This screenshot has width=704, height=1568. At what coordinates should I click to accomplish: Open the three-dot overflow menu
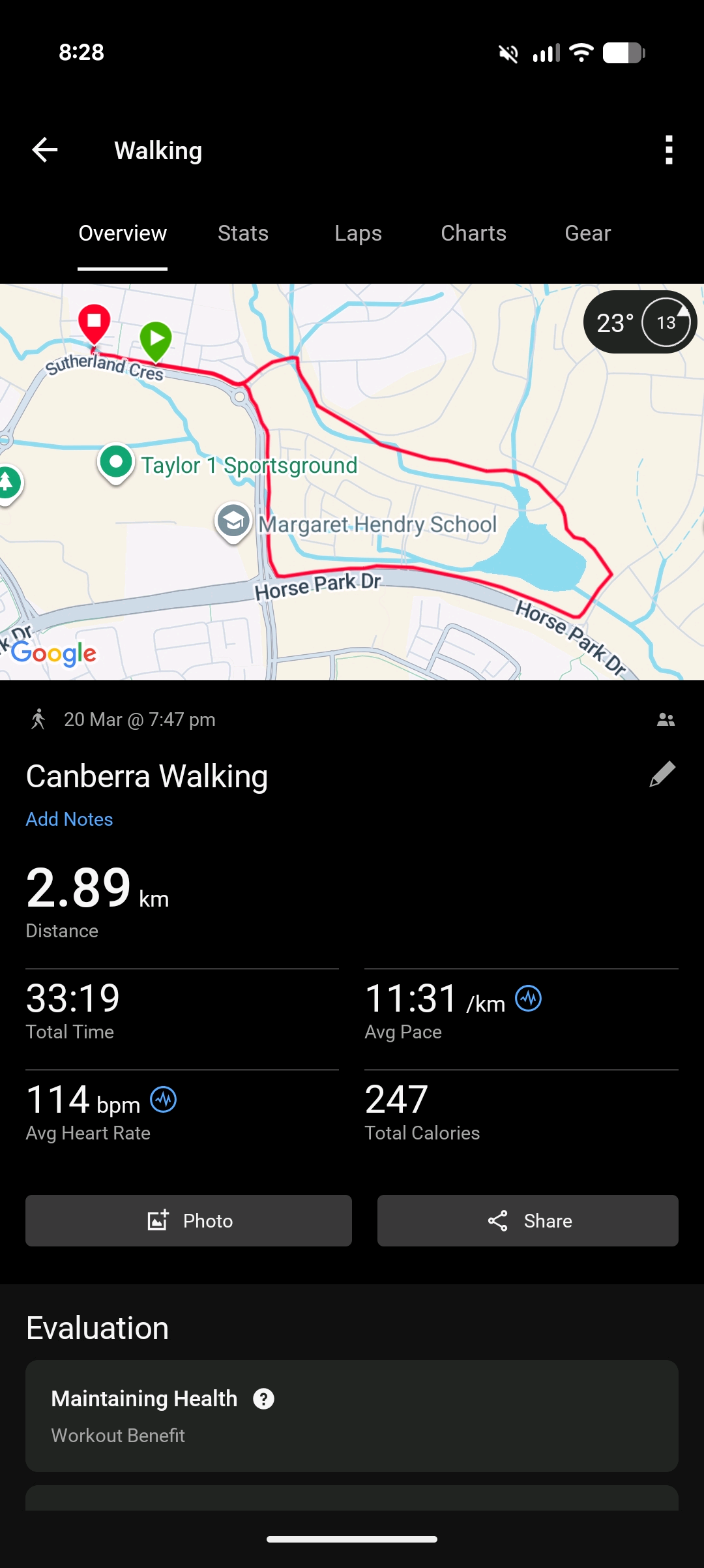tap(668, 150)
